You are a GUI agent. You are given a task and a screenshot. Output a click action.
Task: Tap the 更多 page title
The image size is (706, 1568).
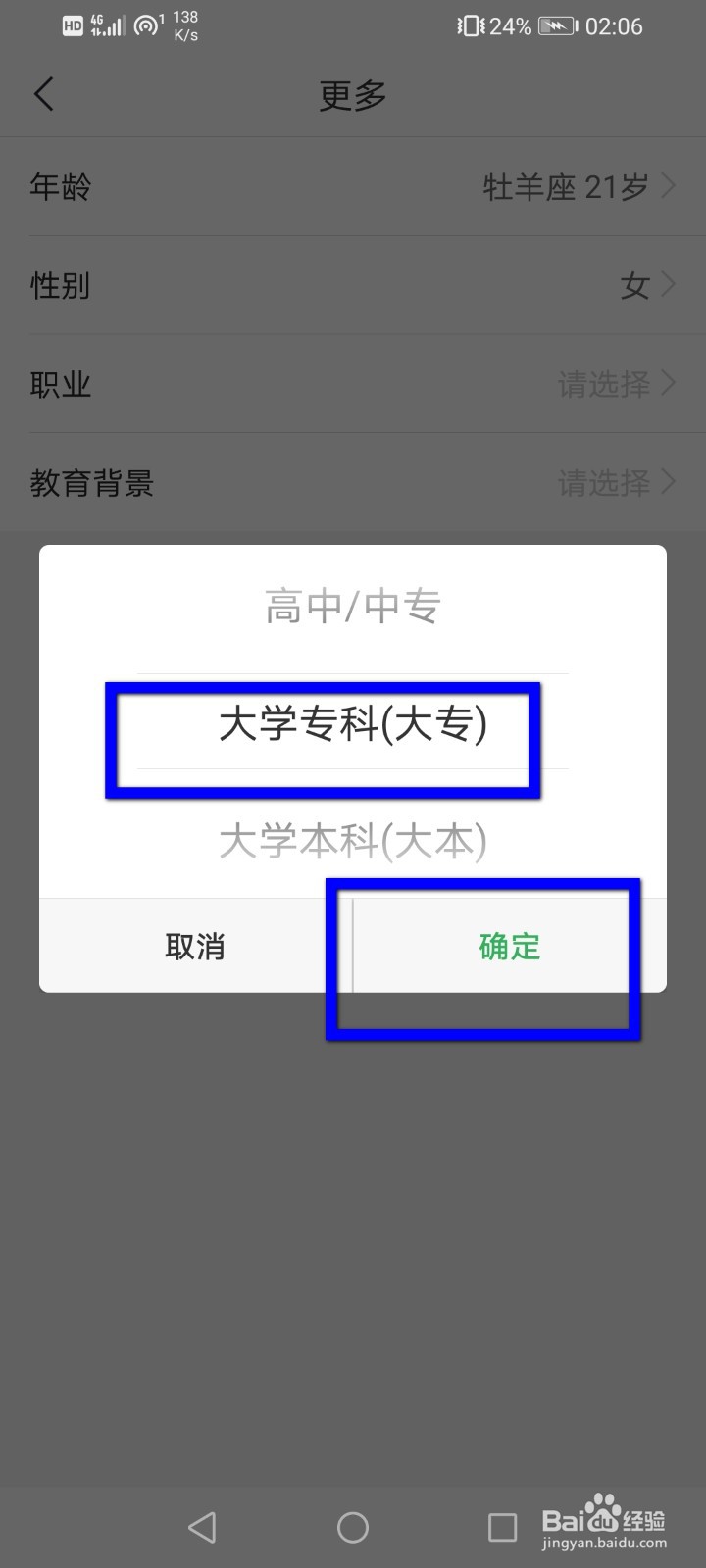[x=352, y=95]
